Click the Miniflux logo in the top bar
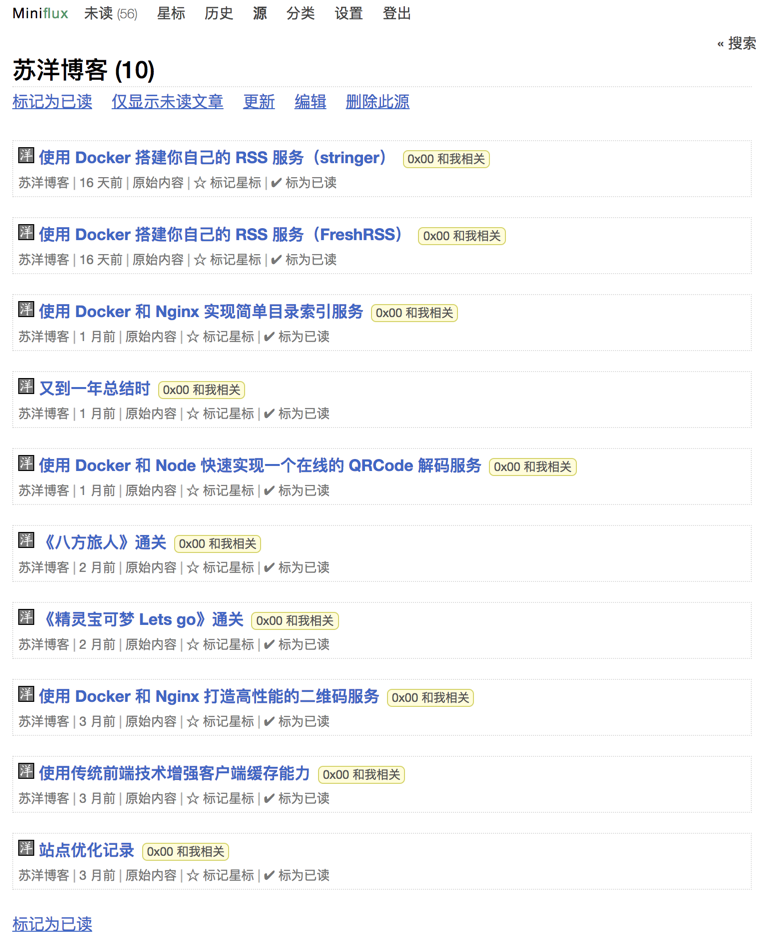Viewport: 769px width, 946px height. (39, 14)
